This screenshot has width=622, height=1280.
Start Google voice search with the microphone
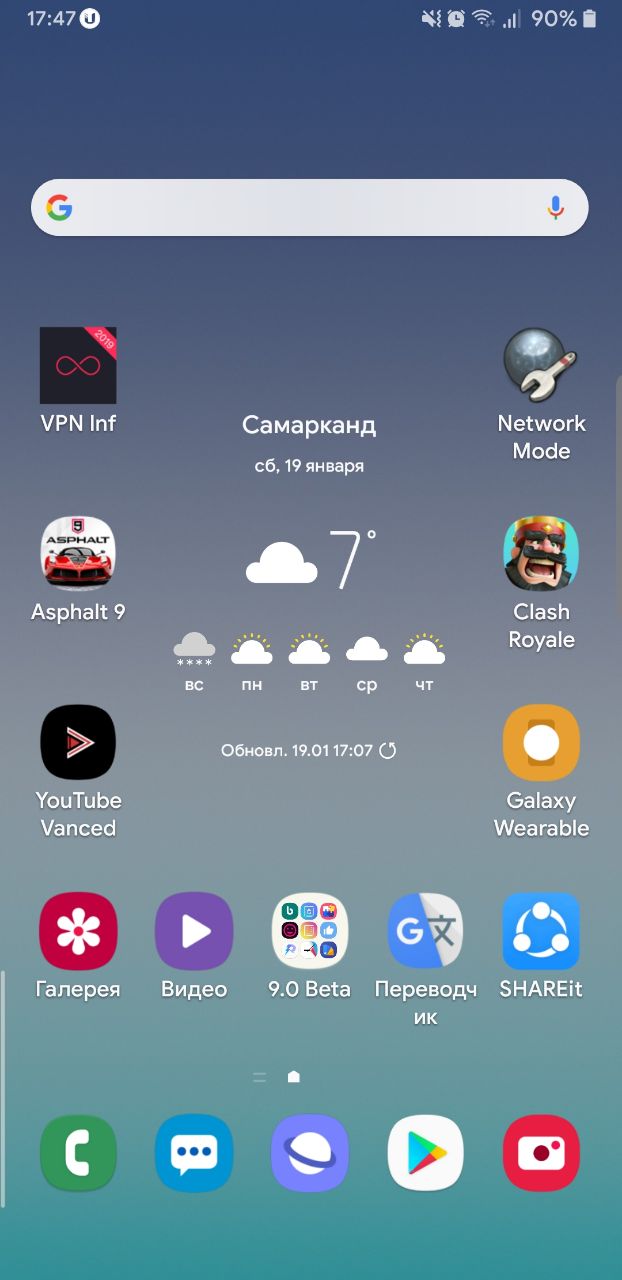(556, 208)
